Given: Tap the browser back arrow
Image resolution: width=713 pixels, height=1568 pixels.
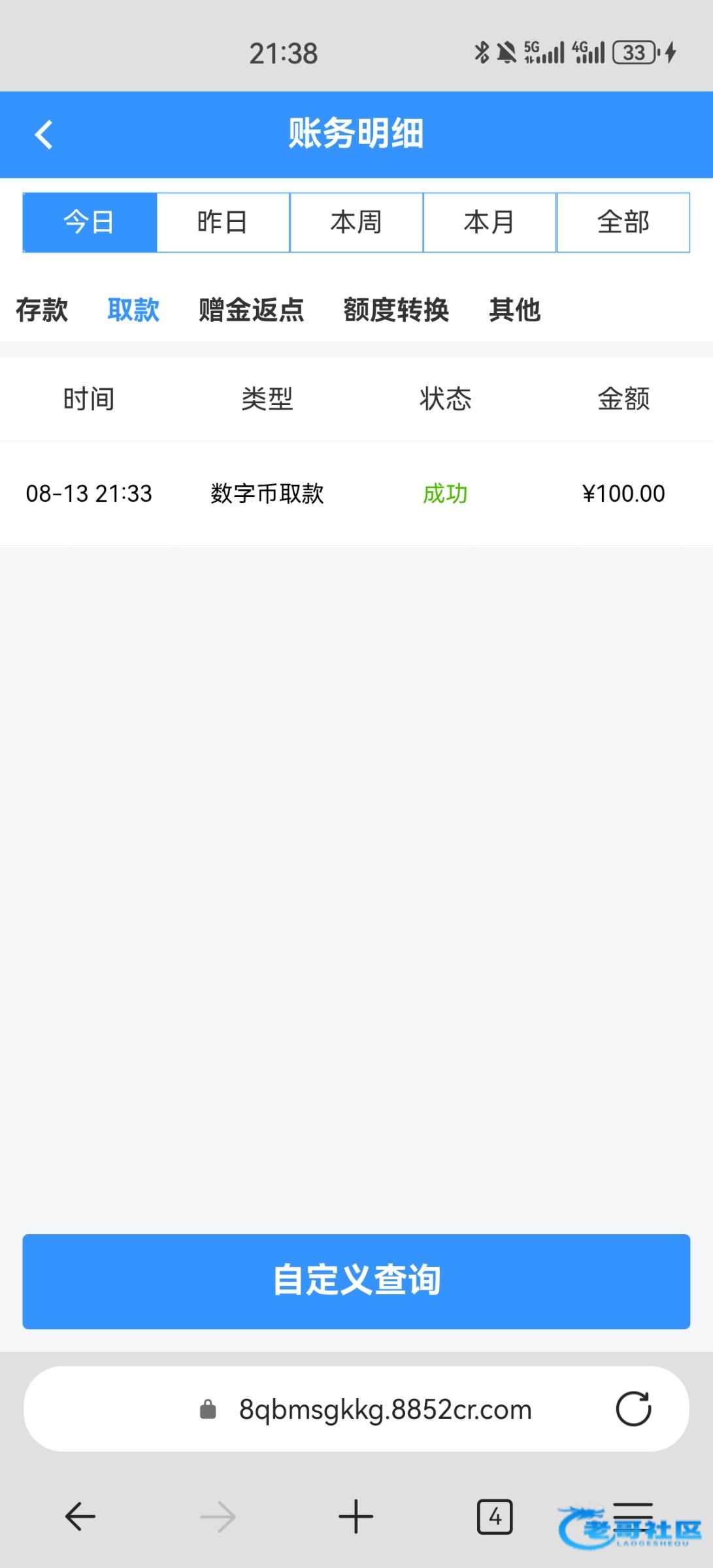Looking at the screenshot, I should coord(80,1516).
